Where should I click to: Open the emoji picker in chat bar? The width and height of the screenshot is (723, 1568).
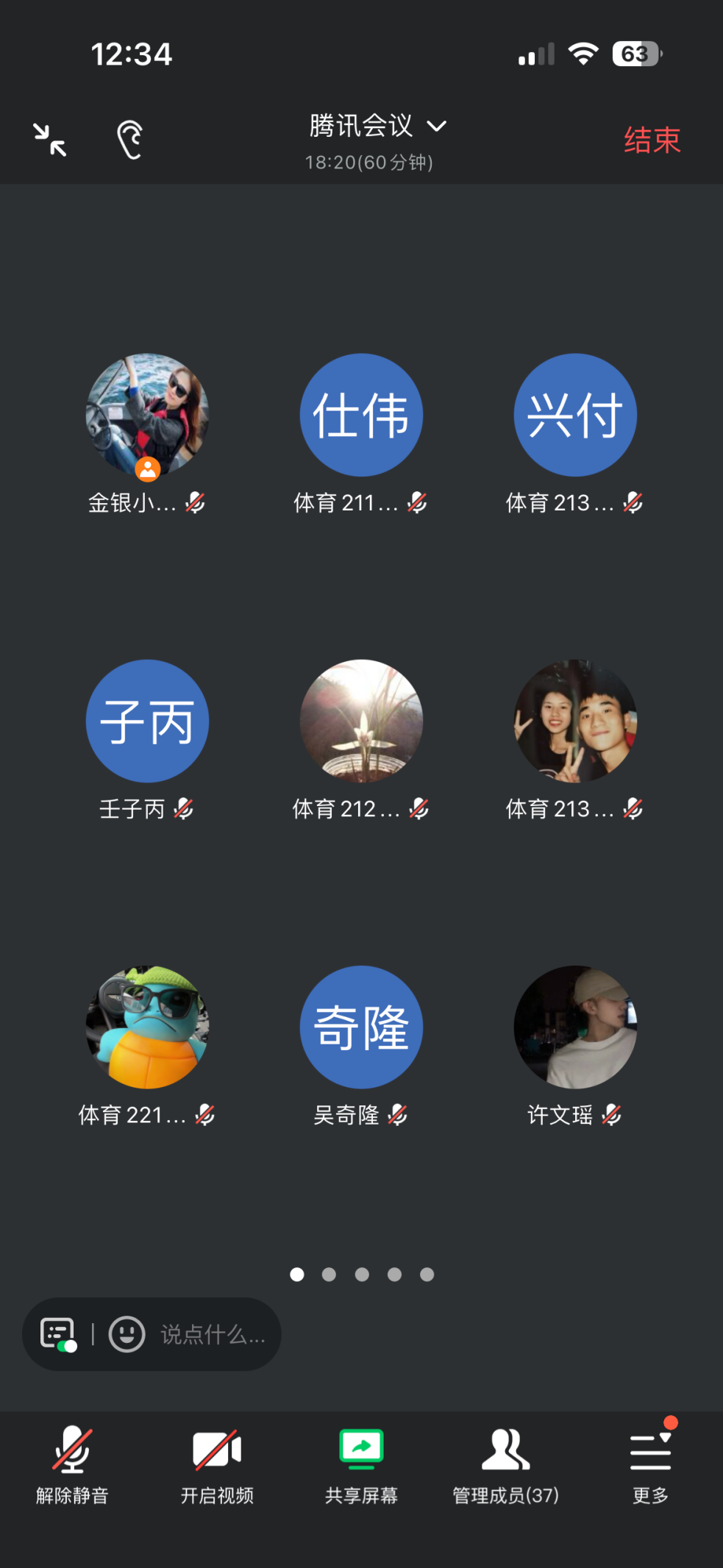[127, 1334]
